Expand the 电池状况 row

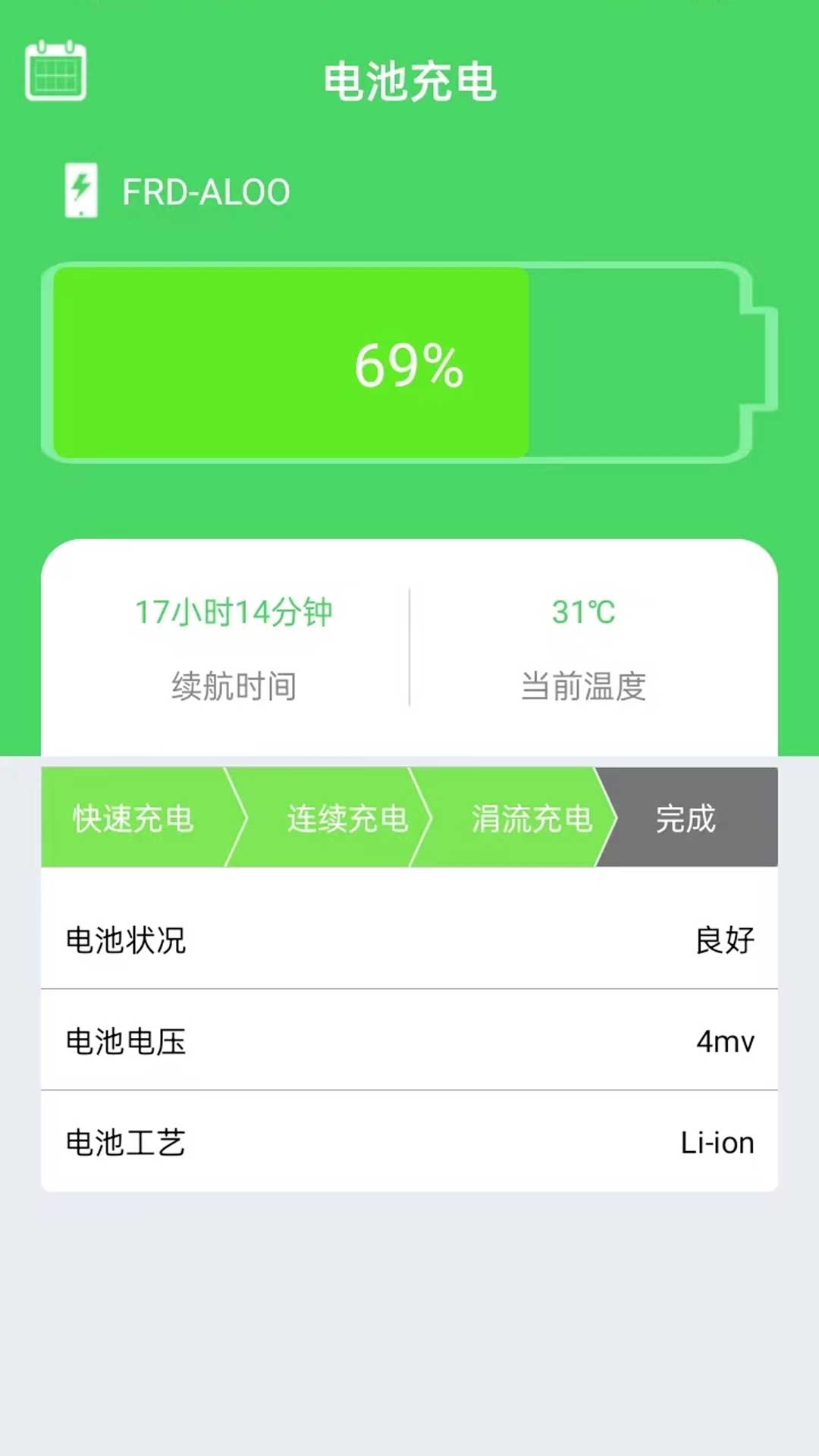tap(409, 940)
